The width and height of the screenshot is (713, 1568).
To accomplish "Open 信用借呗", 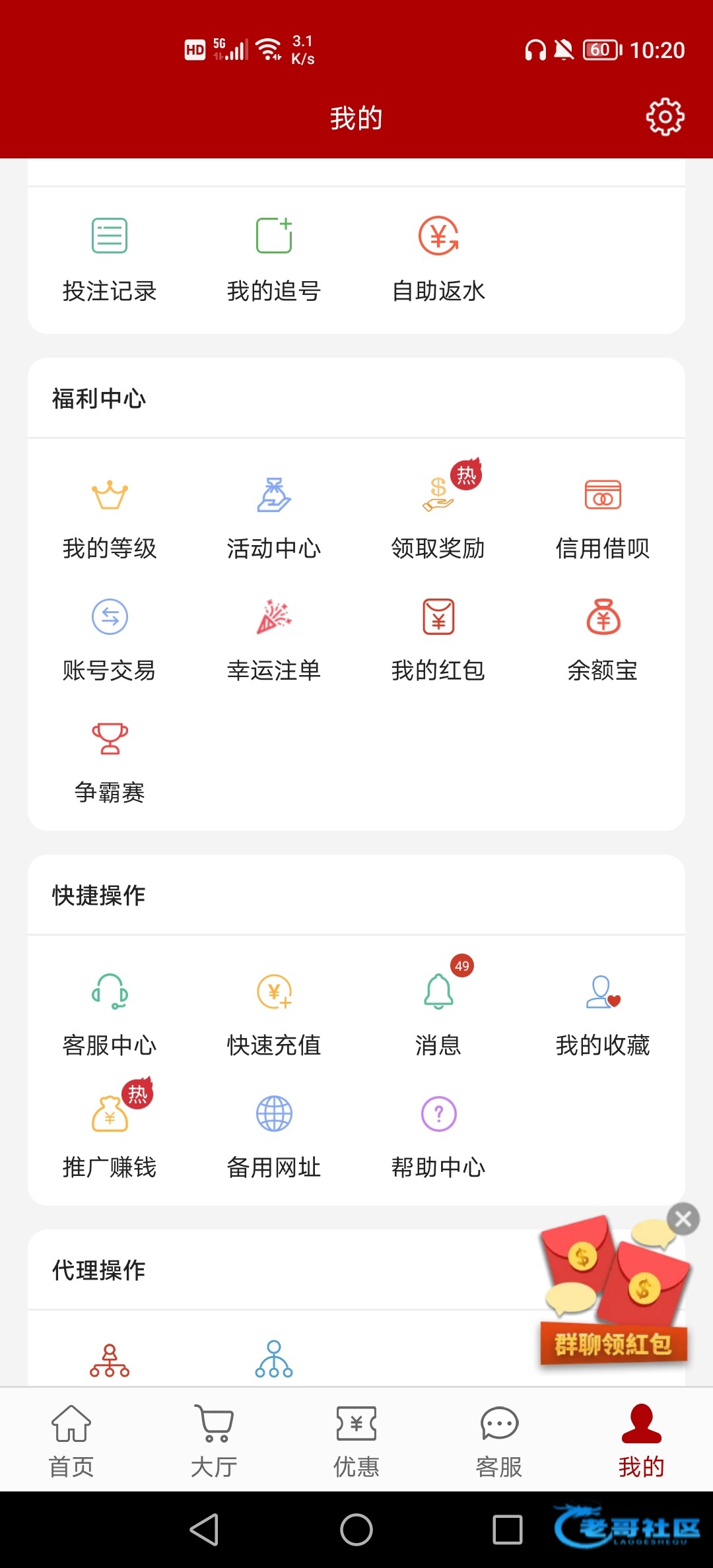I will [x=603, y=516].
